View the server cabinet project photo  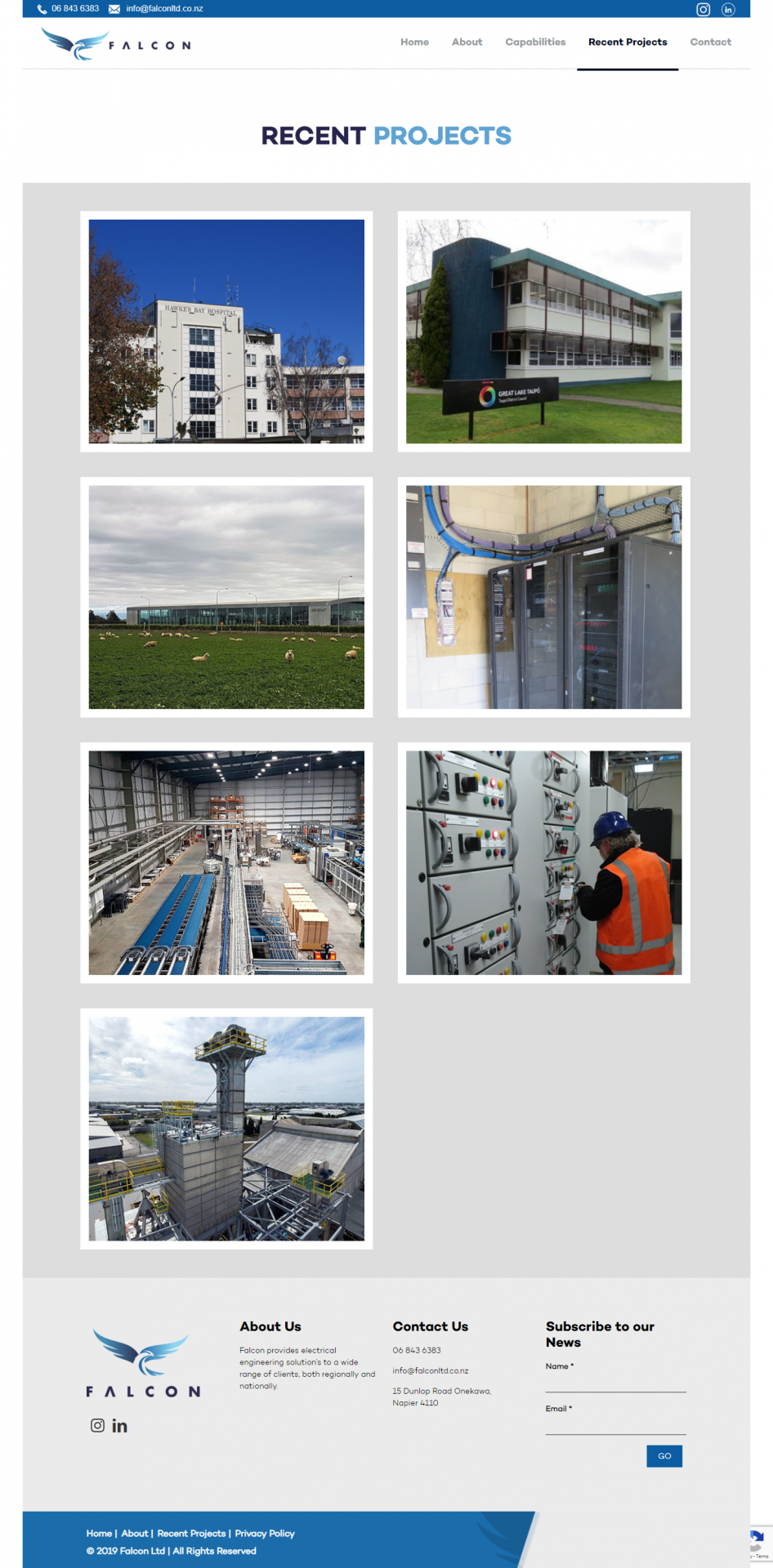click(543, 597)
